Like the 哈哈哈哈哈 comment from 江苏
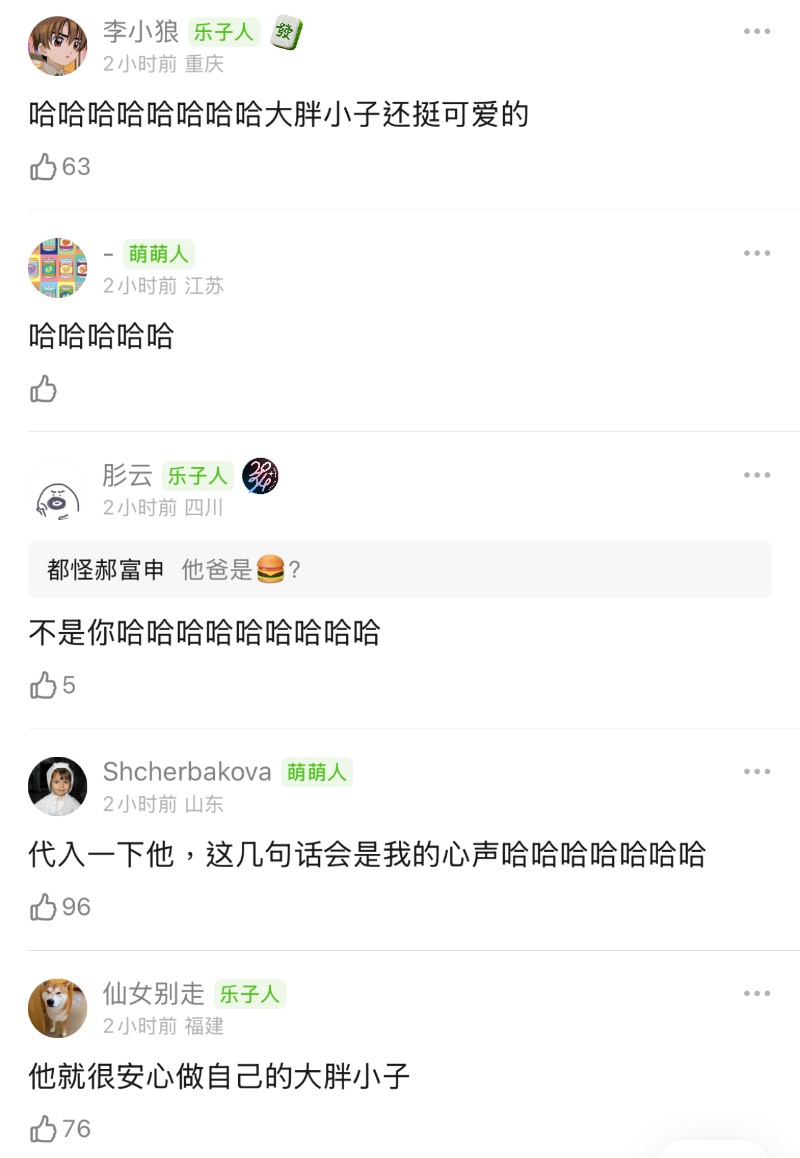Screen dimensions: 800x1158 click(x=44, y=389)
